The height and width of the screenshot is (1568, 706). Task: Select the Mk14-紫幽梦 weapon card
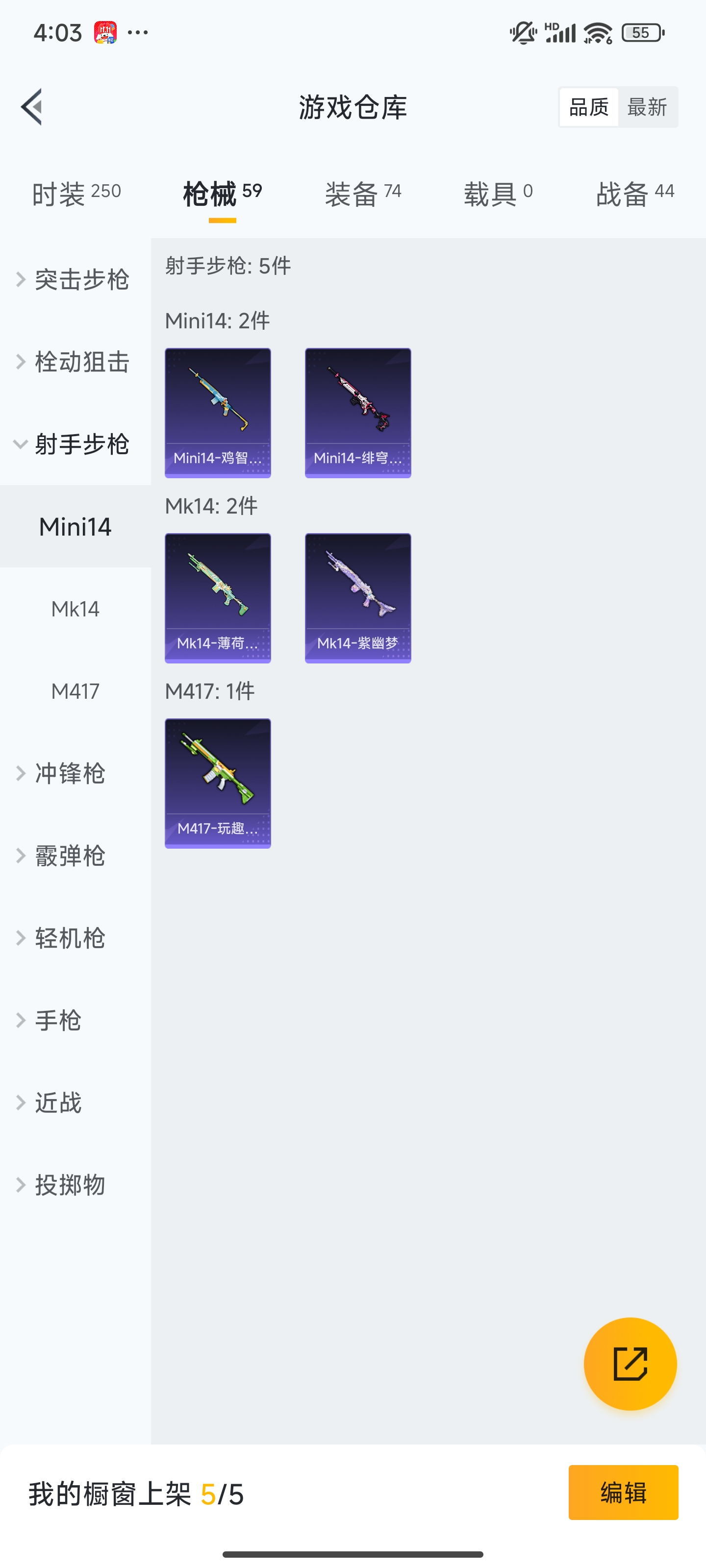[358, 598]
